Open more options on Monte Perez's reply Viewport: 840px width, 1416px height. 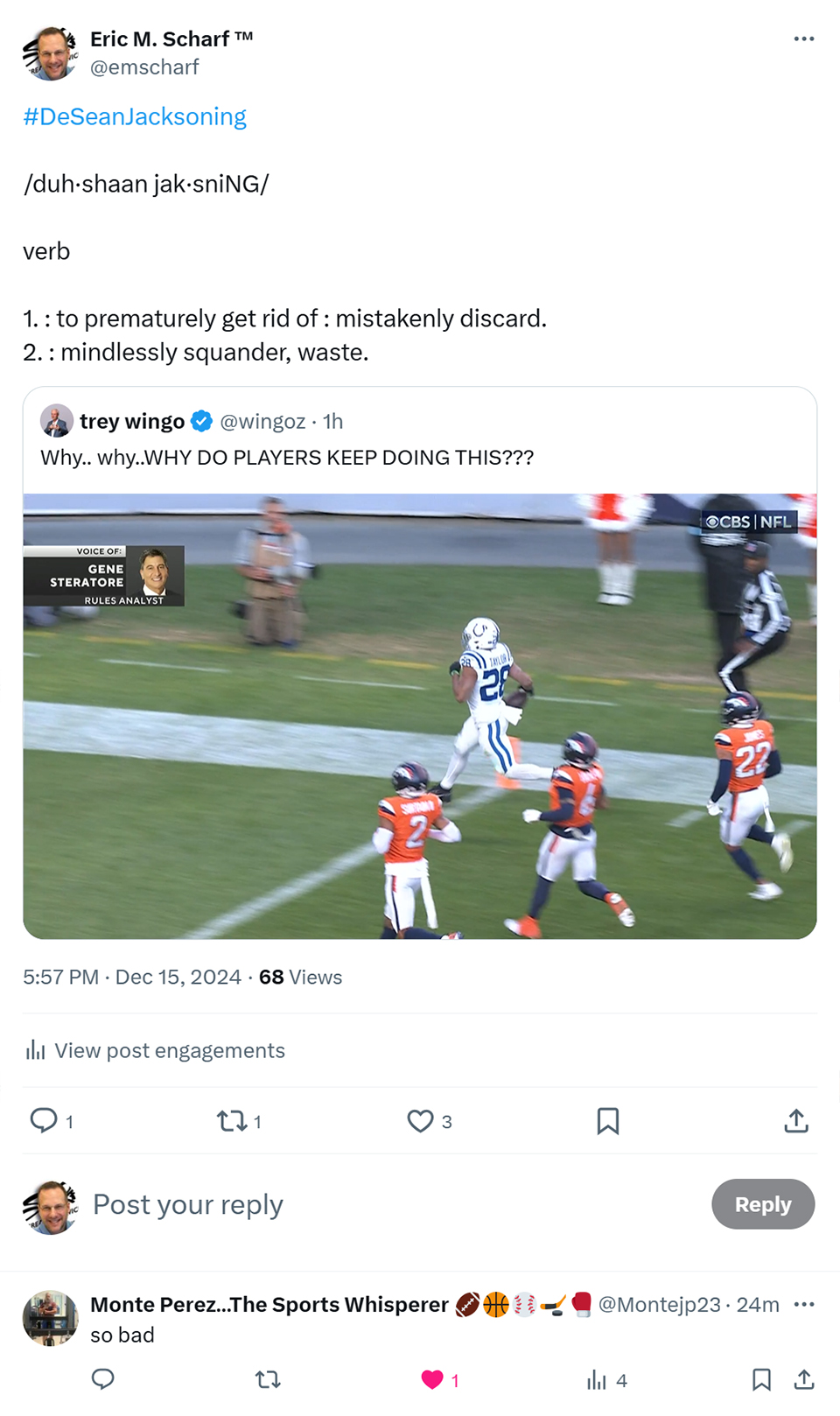click(804, 1304)
